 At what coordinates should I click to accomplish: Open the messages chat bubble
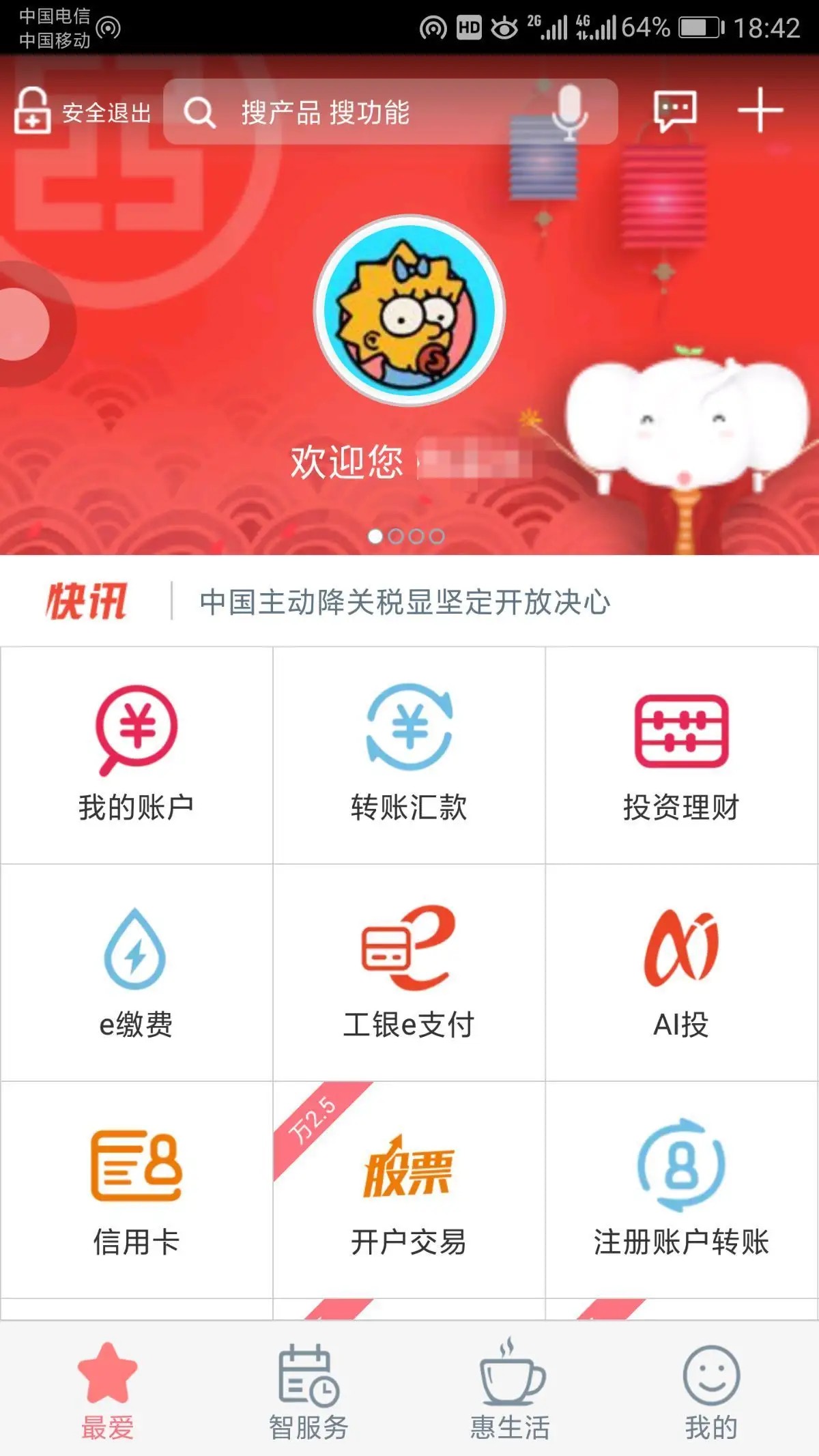pyautogui.click(x=672, y=111)
